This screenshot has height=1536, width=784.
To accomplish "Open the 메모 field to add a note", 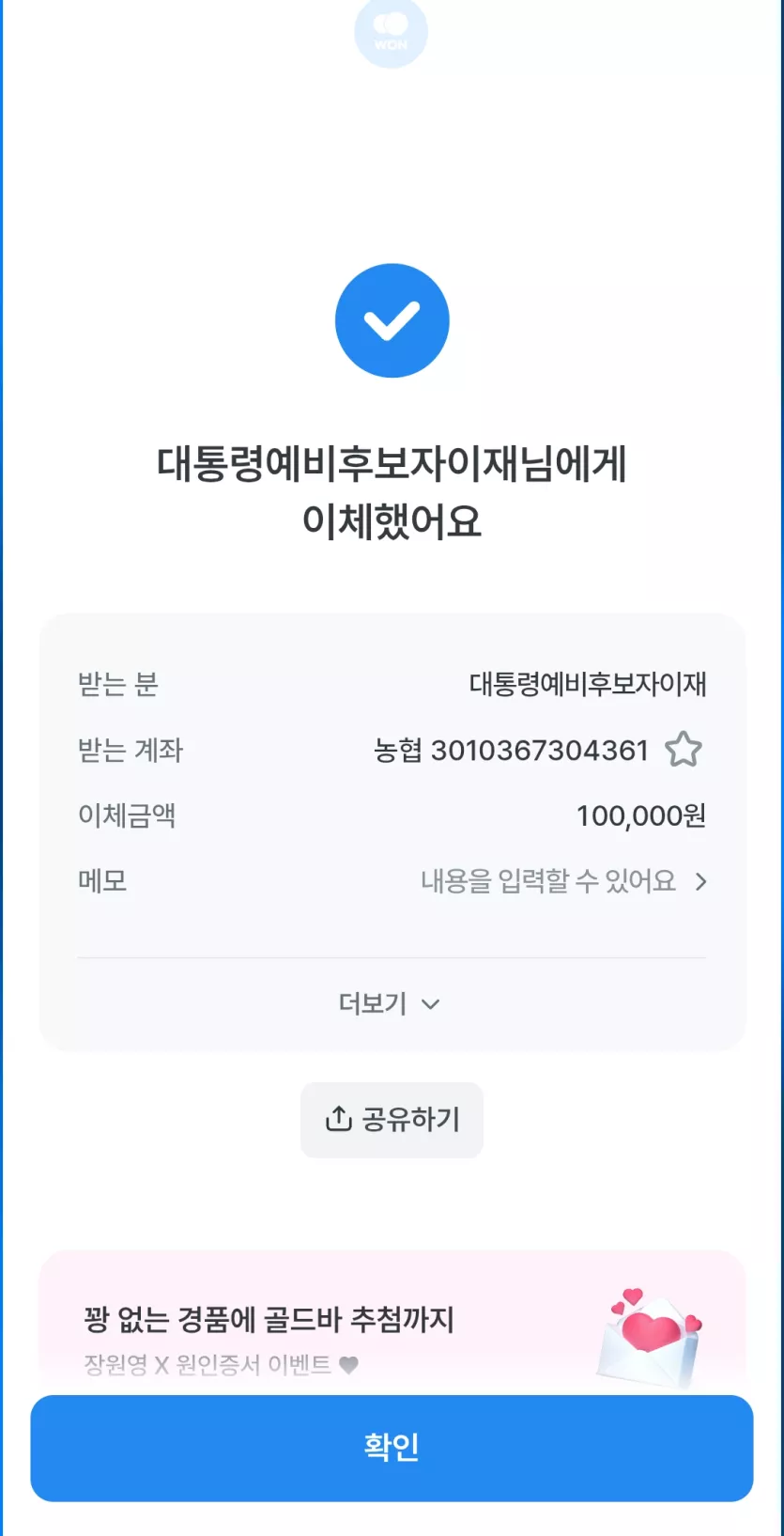I will tap(561, 881).
